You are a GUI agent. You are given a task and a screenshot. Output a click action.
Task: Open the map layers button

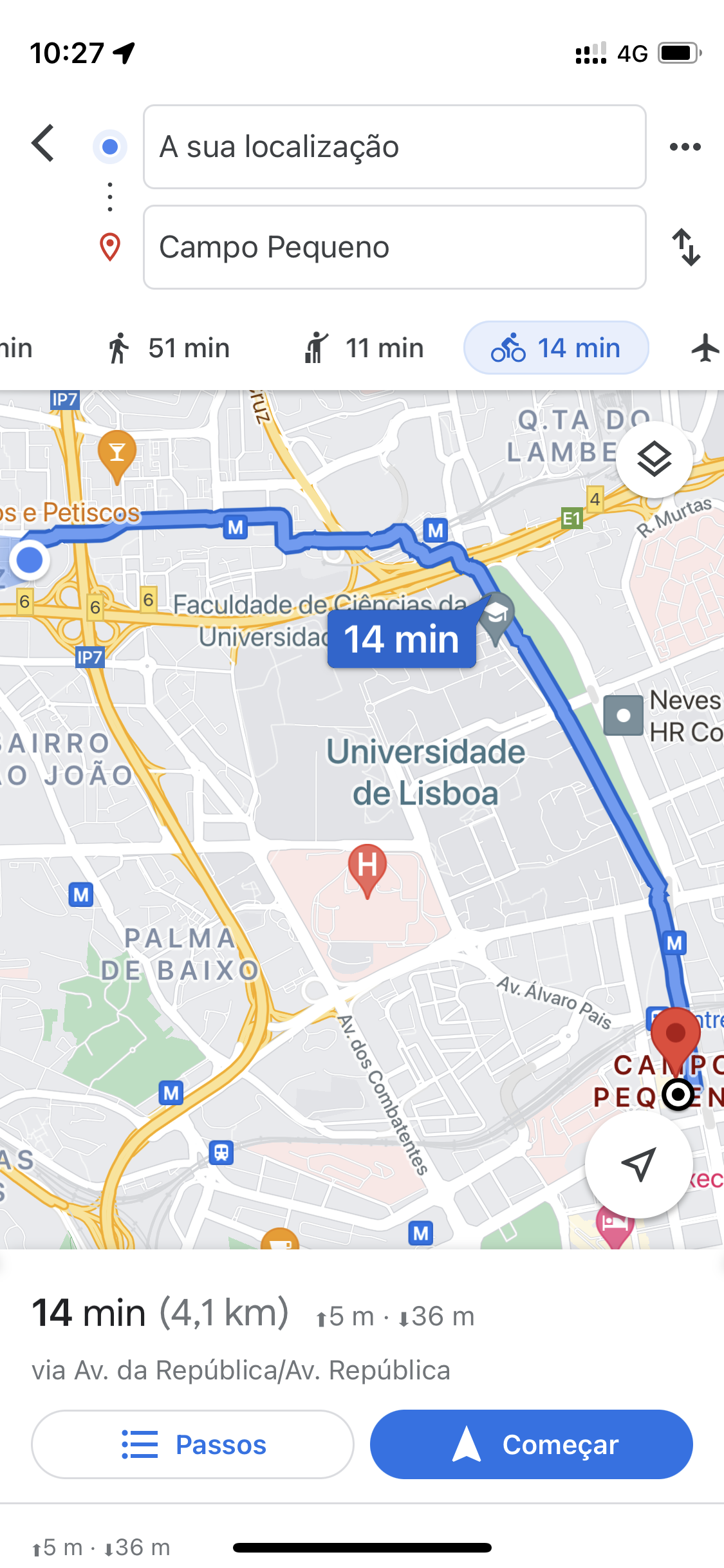654,460
